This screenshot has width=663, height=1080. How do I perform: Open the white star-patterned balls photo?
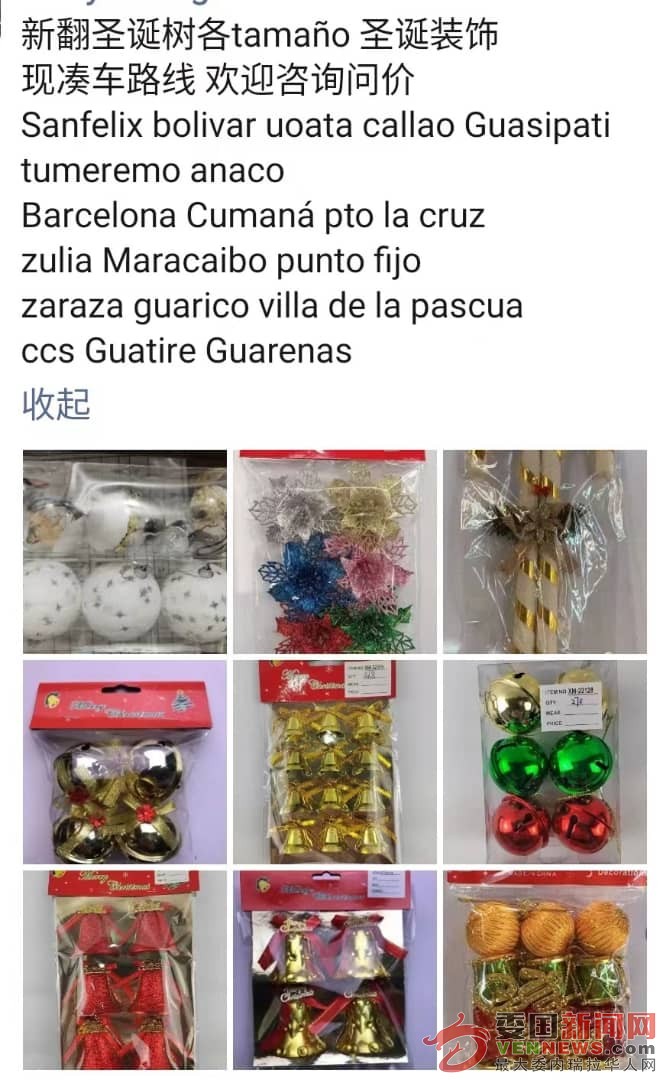click(x=125, y=552)
